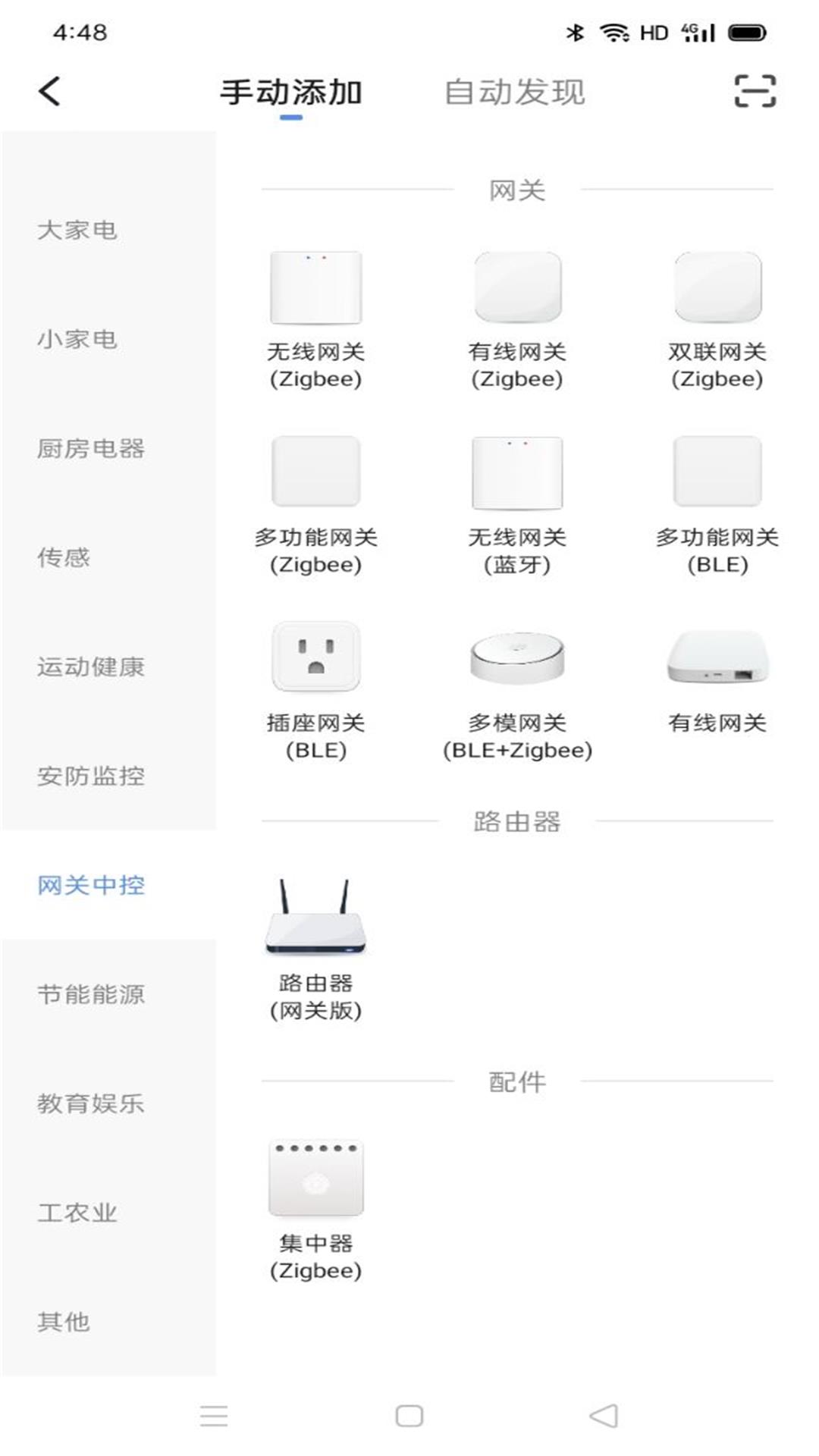Choose the 小家电 category
The image size is (819, 1456).
coord(77,339)
